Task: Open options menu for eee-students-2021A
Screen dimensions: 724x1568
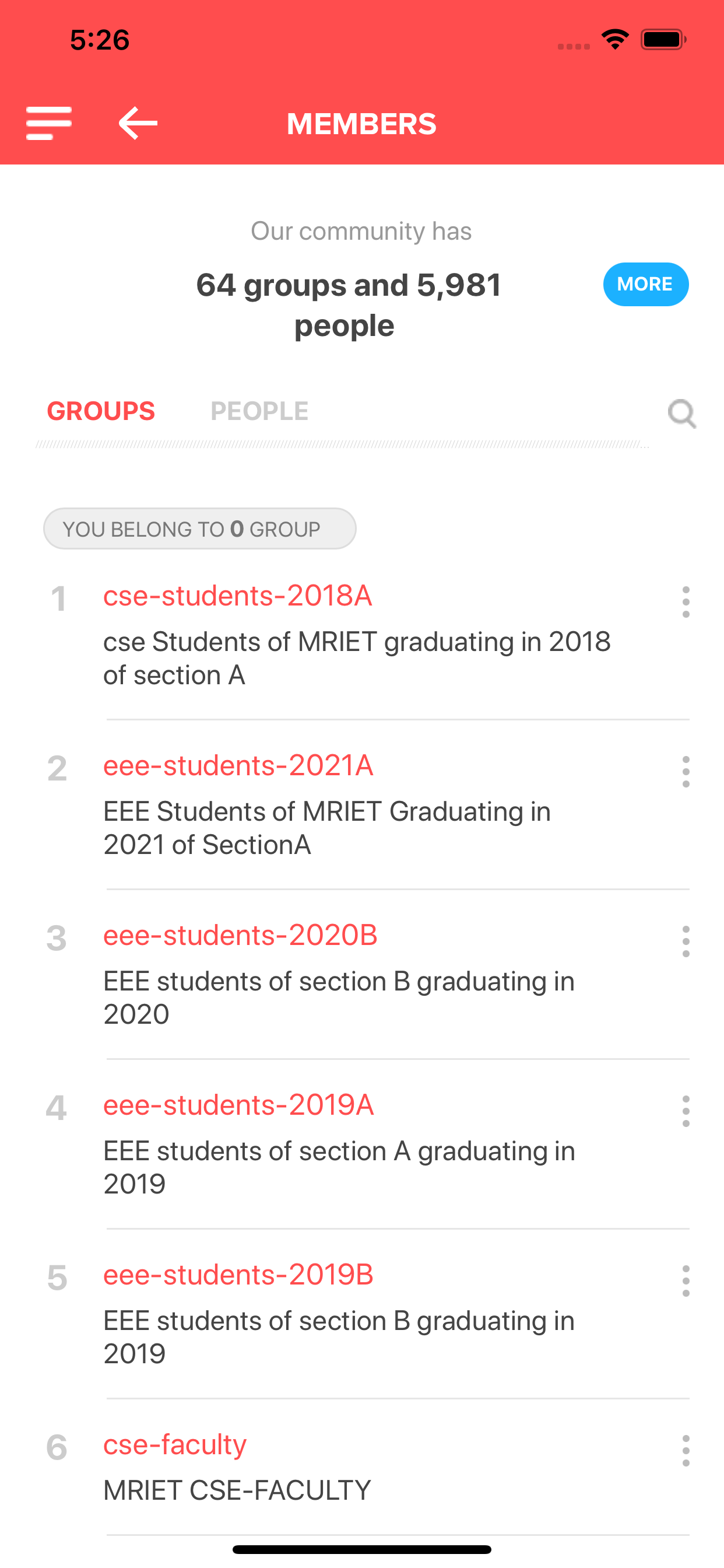Action: pos(686,772)
